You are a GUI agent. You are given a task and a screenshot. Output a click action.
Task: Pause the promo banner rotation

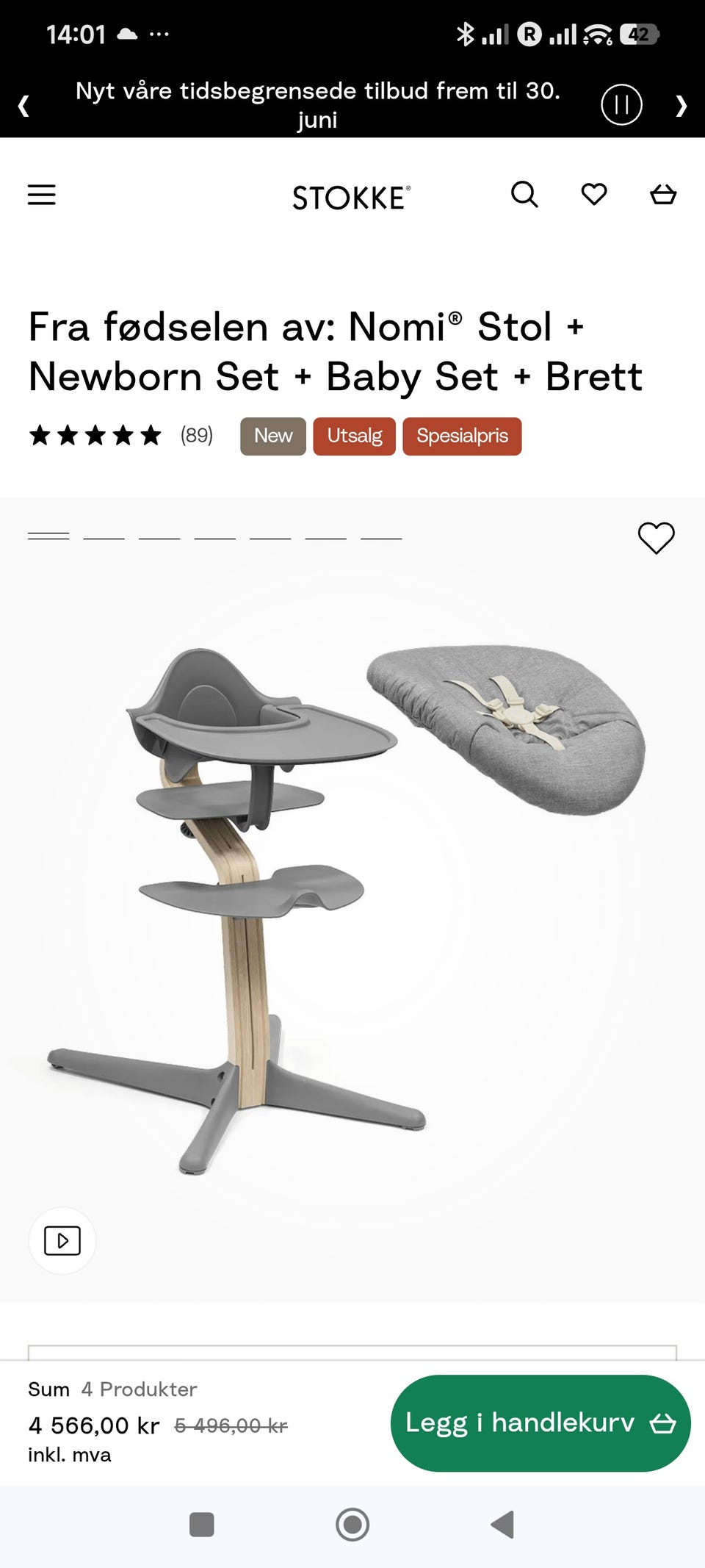pos(621,105)
